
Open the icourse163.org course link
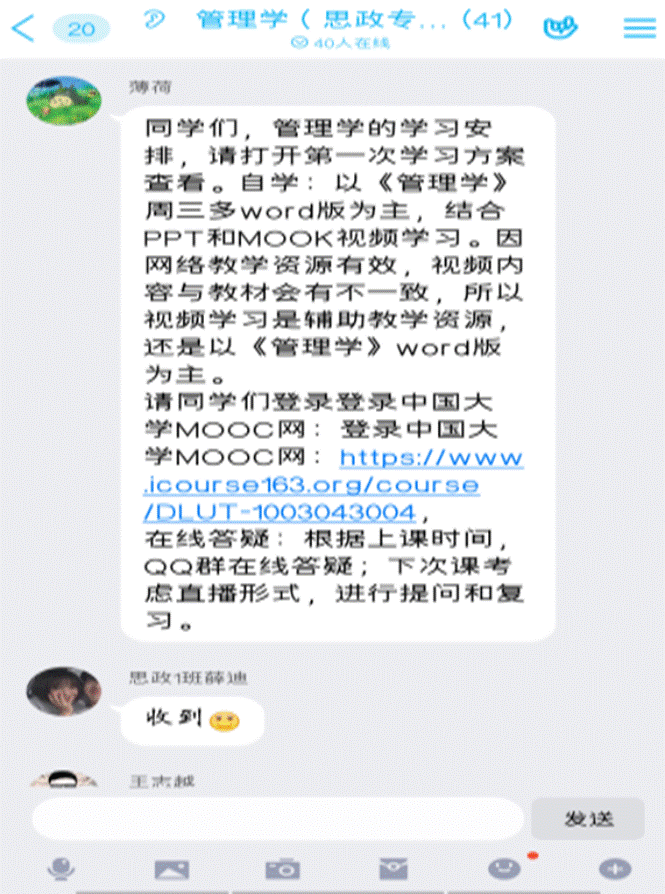click(332, 485)
